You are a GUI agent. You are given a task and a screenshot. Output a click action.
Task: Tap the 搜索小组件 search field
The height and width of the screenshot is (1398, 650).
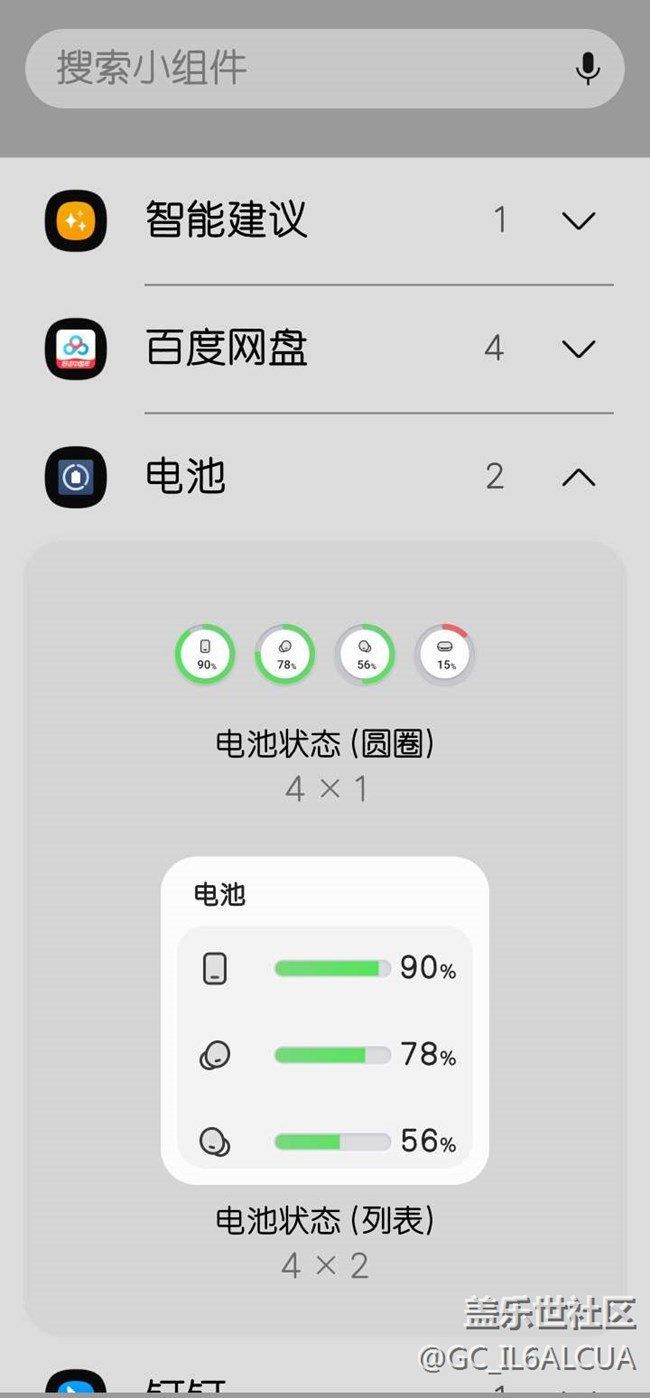(x=324, y=68)
